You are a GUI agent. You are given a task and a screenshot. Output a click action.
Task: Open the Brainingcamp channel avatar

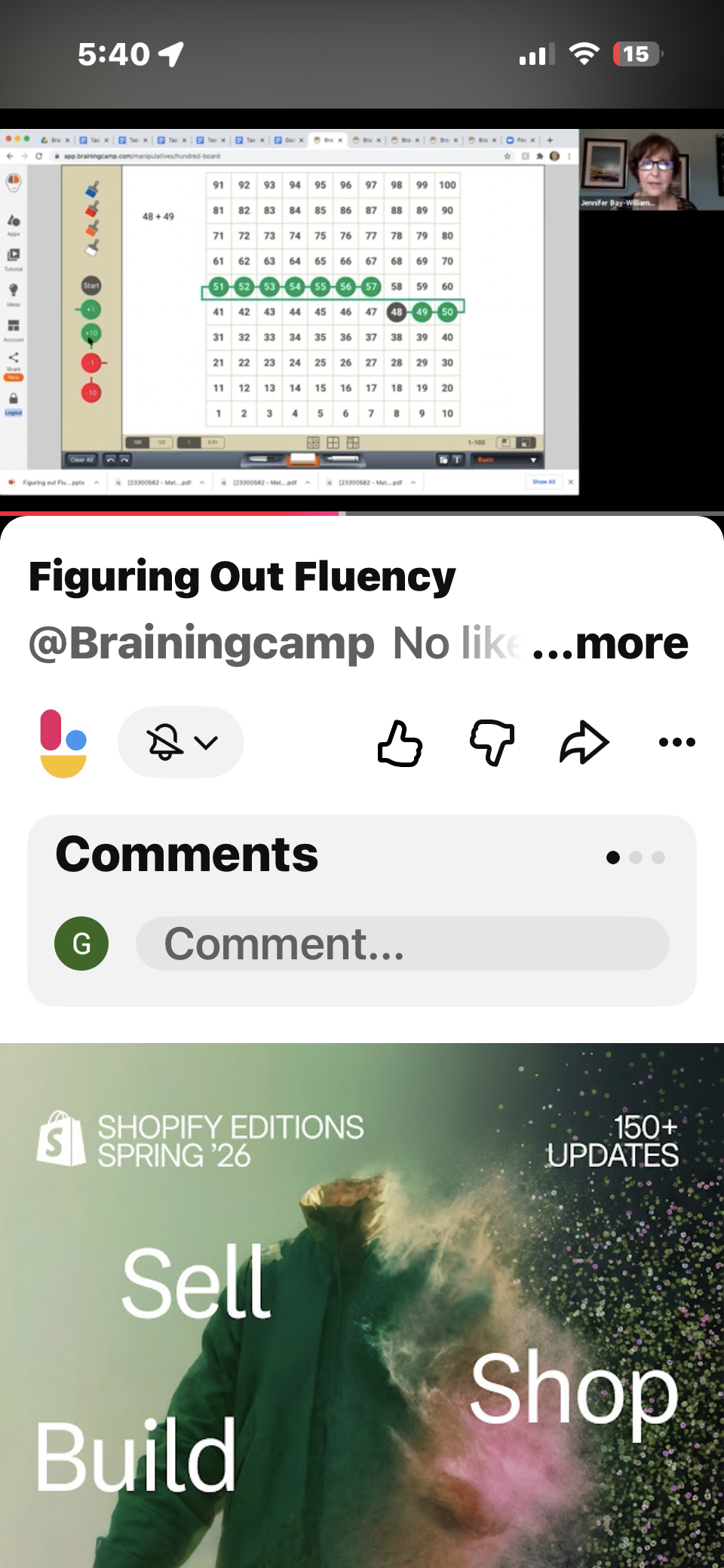point(63,743)
